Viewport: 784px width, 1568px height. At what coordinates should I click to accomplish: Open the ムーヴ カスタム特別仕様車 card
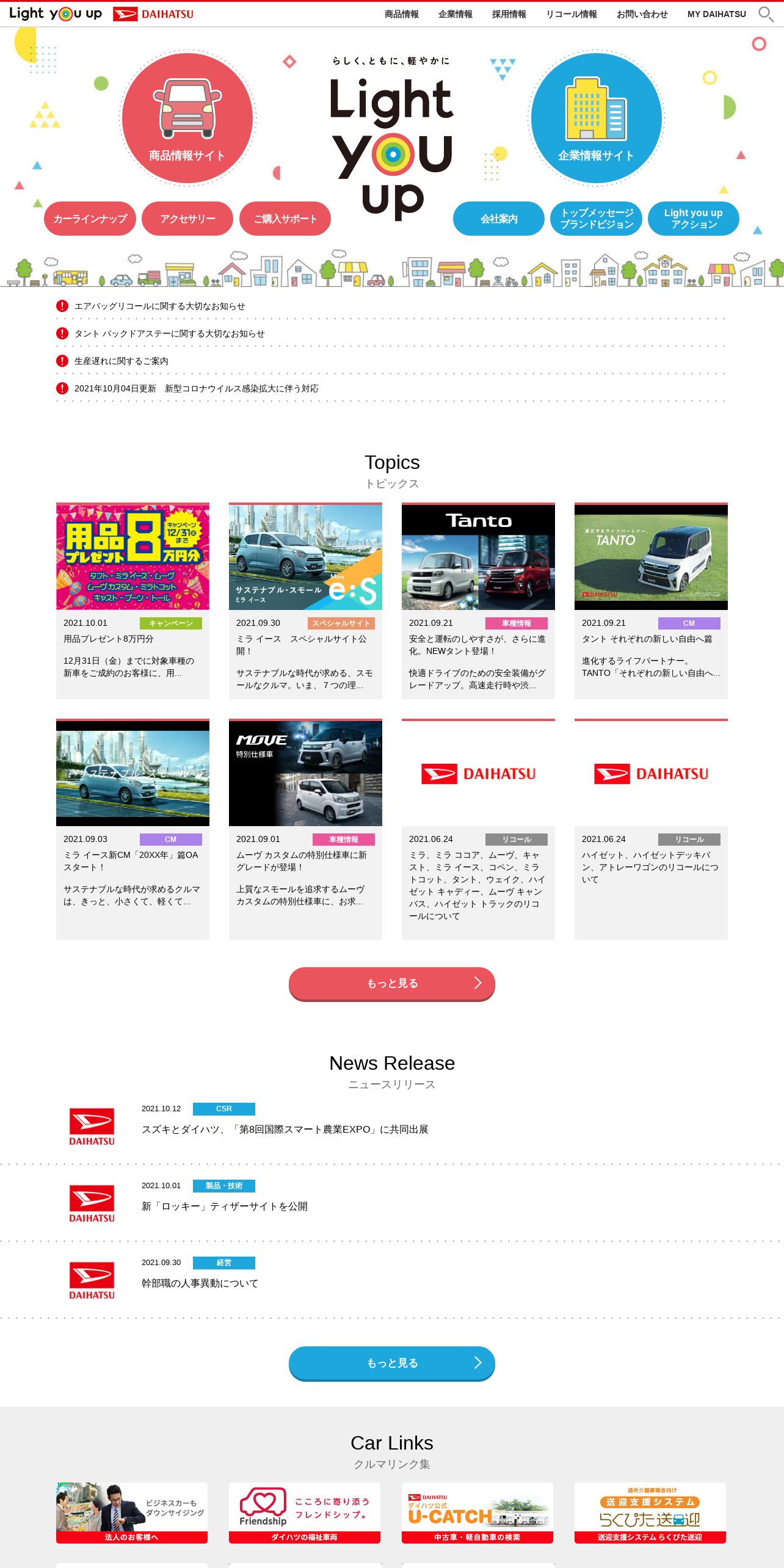point(305,829)
